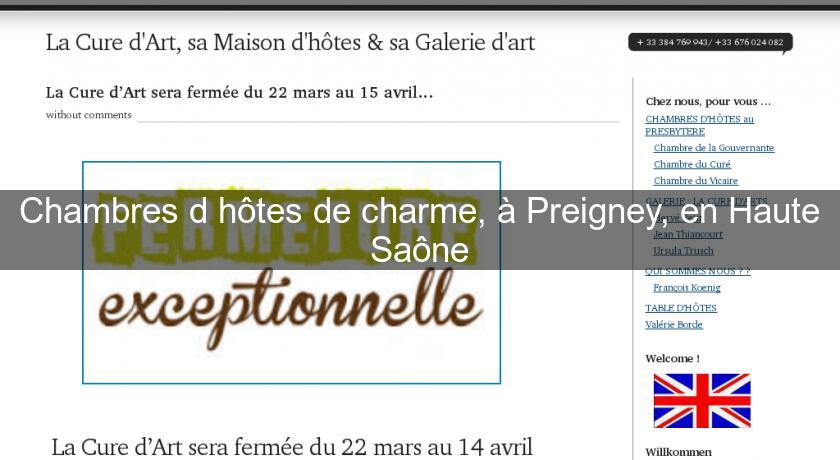This screenshot has width=840, height=460.
Task: Open the Chambre du Vicaire link
Action: [695, 181]
